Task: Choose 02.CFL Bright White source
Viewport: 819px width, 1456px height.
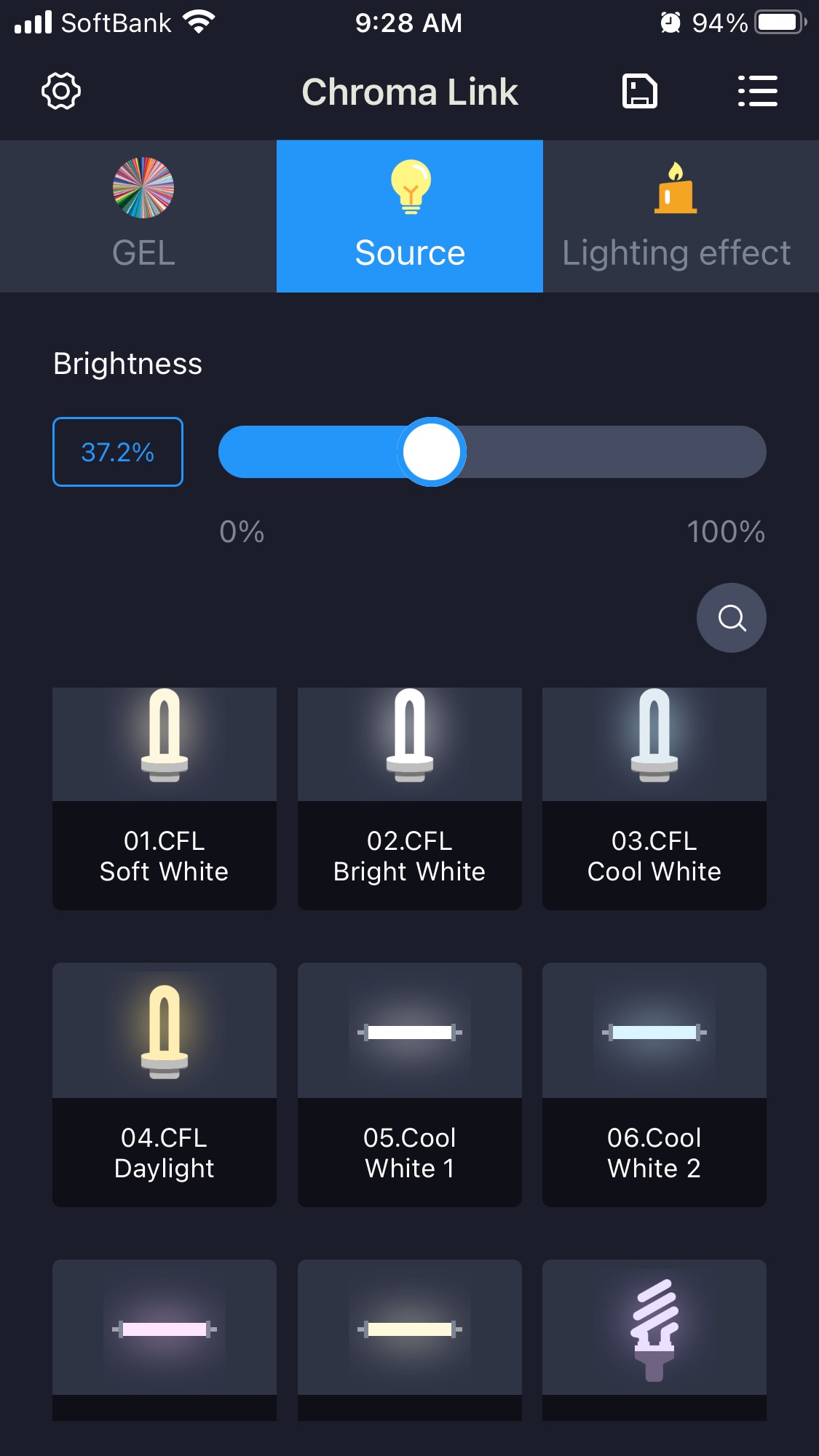Action: pos(410,798)
